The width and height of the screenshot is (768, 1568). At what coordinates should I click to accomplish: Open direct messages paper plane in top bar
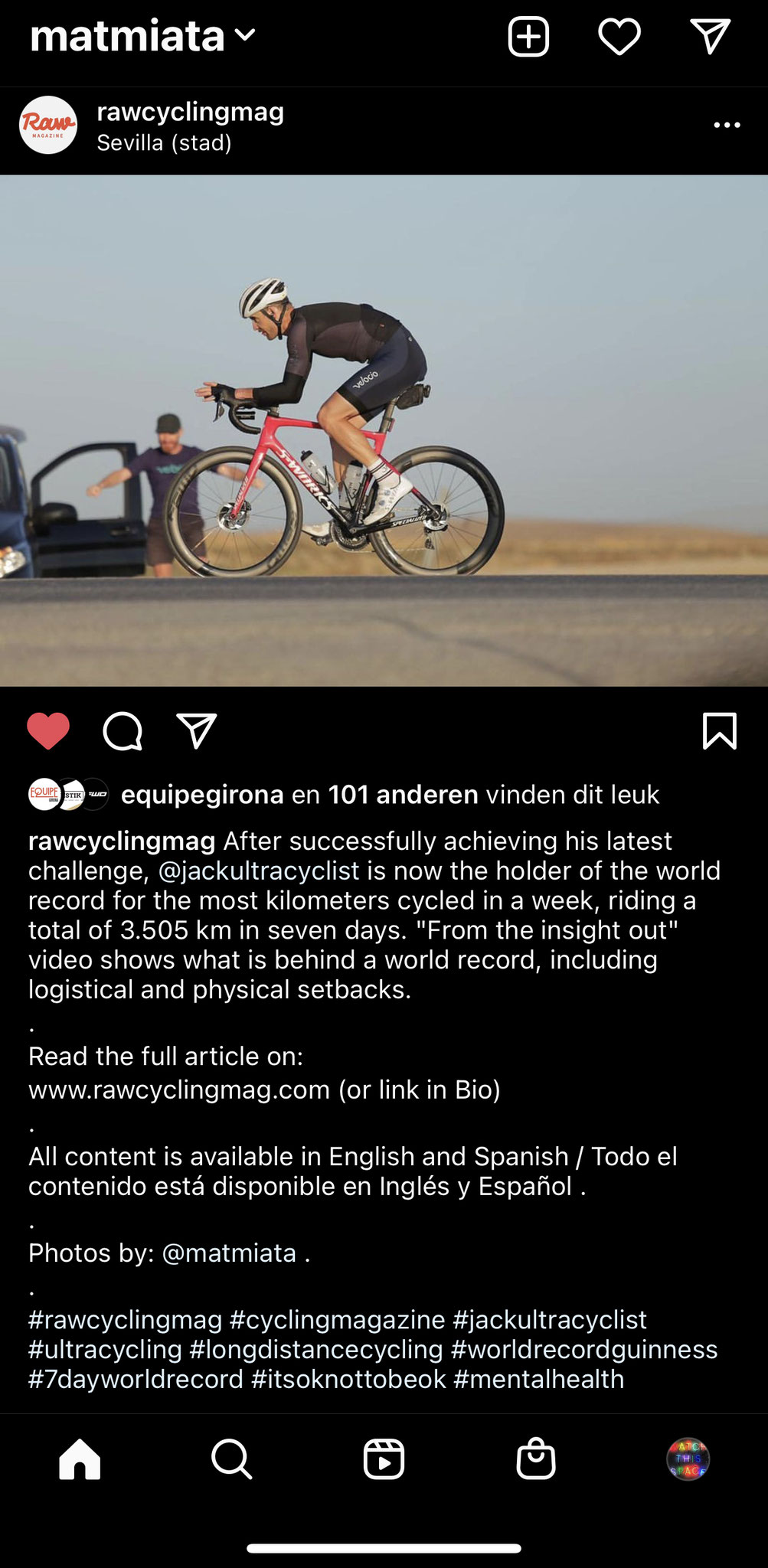(710, 37)
